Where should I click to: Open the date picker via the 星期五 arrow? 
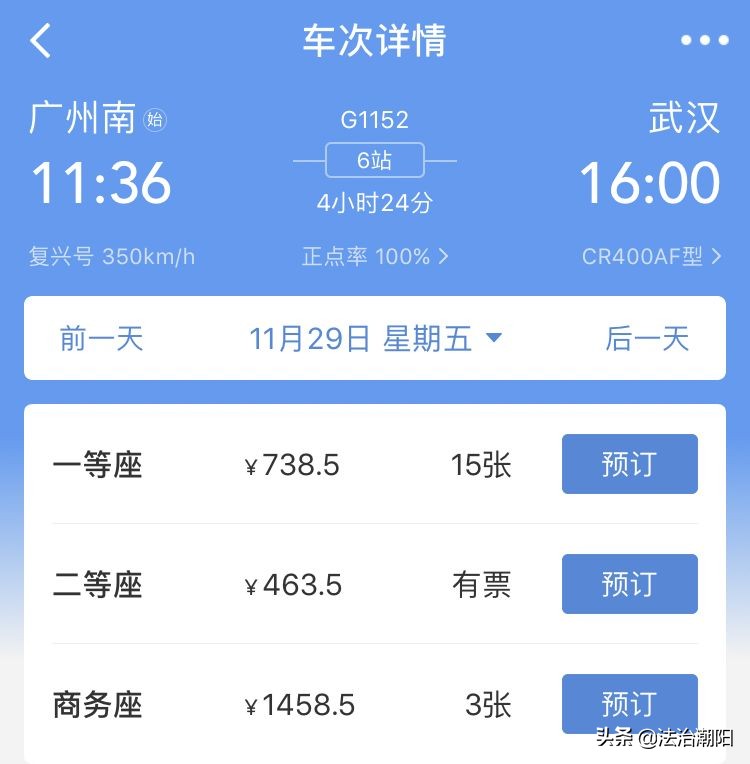coord(493,338)
